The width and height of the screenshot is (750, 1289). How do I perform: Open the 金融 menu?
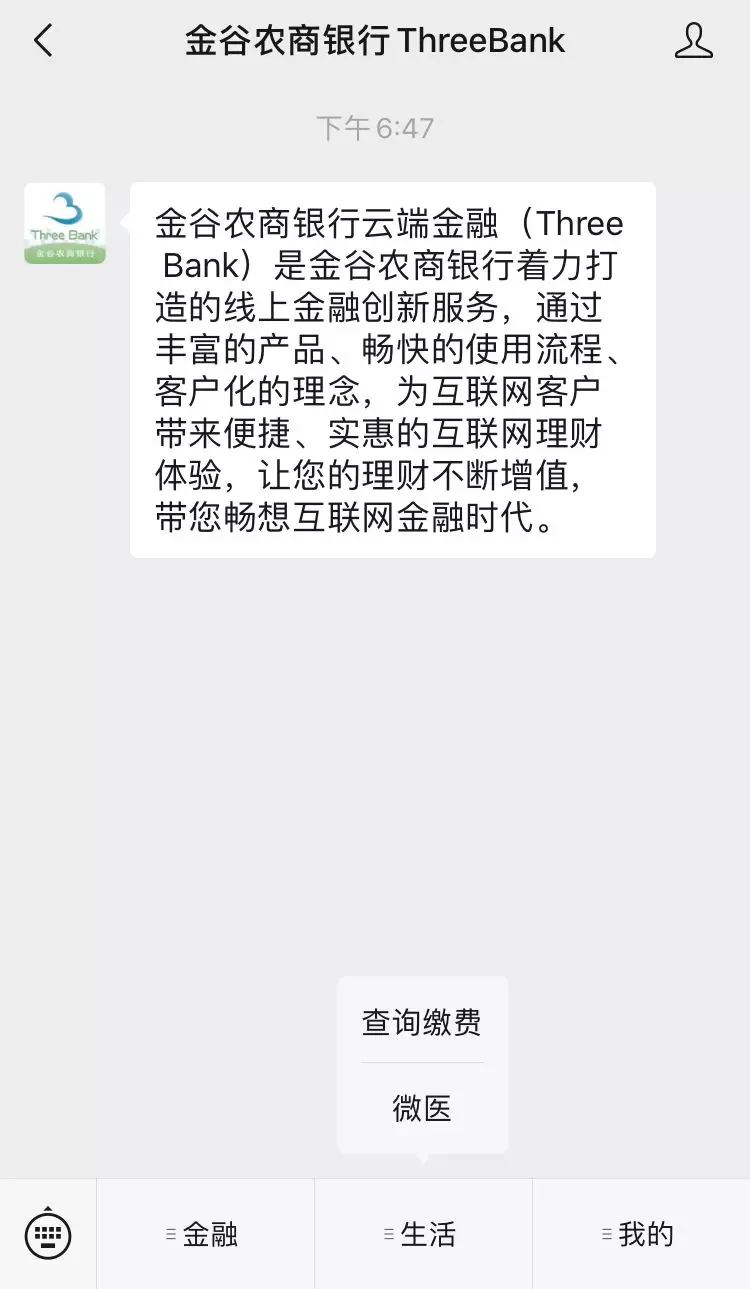[x=205, y=1234]
